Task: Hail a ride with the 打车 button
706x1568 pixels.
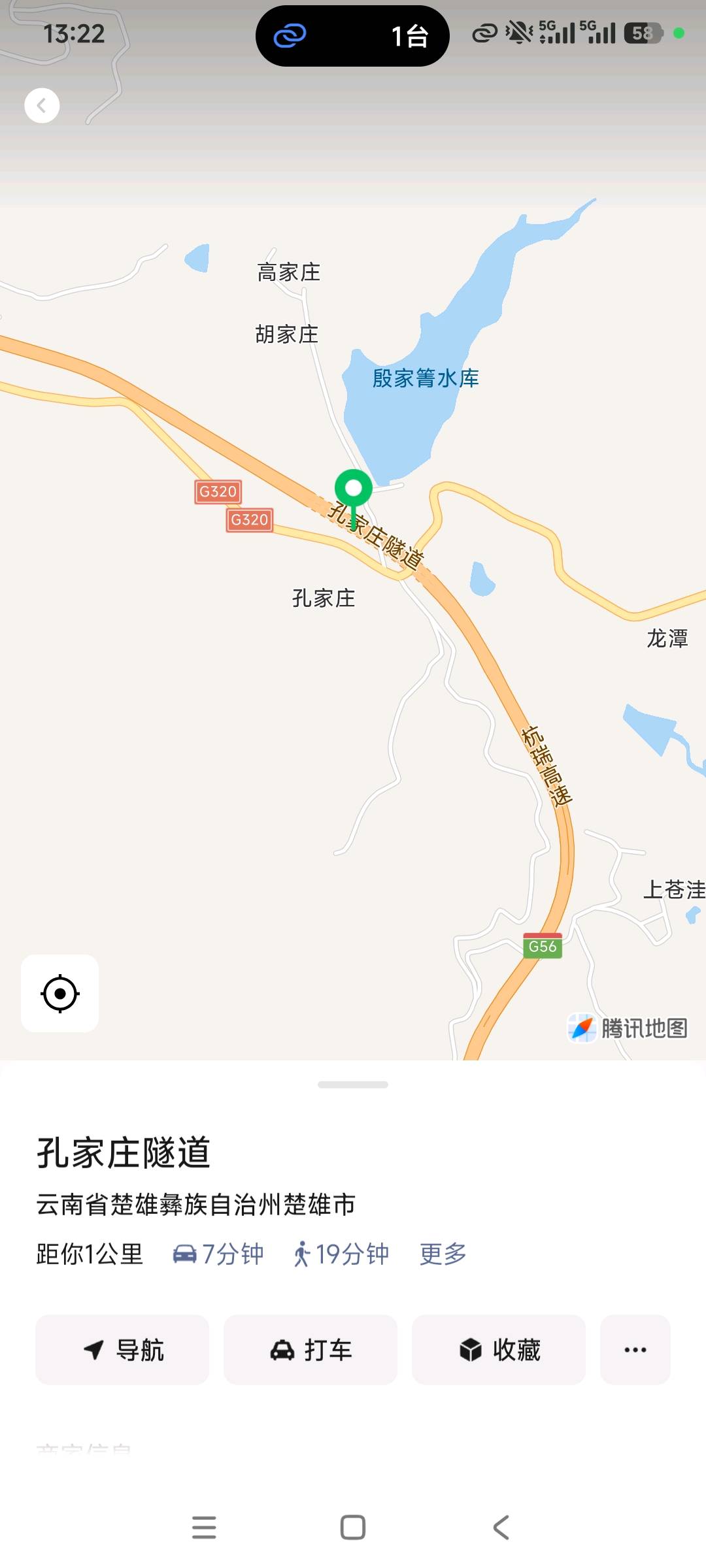Action: tap(311, 1350)
